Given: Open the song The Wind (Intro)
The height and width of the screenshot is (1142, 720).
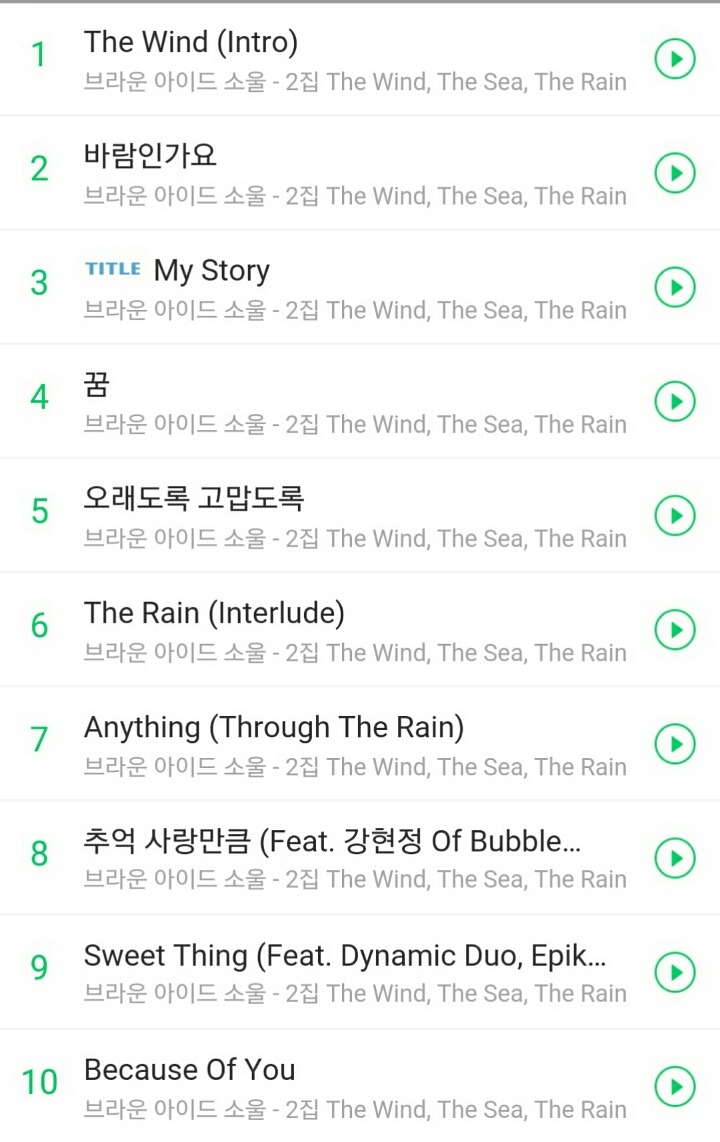Looking at the screenshot, I should (191, 42).
